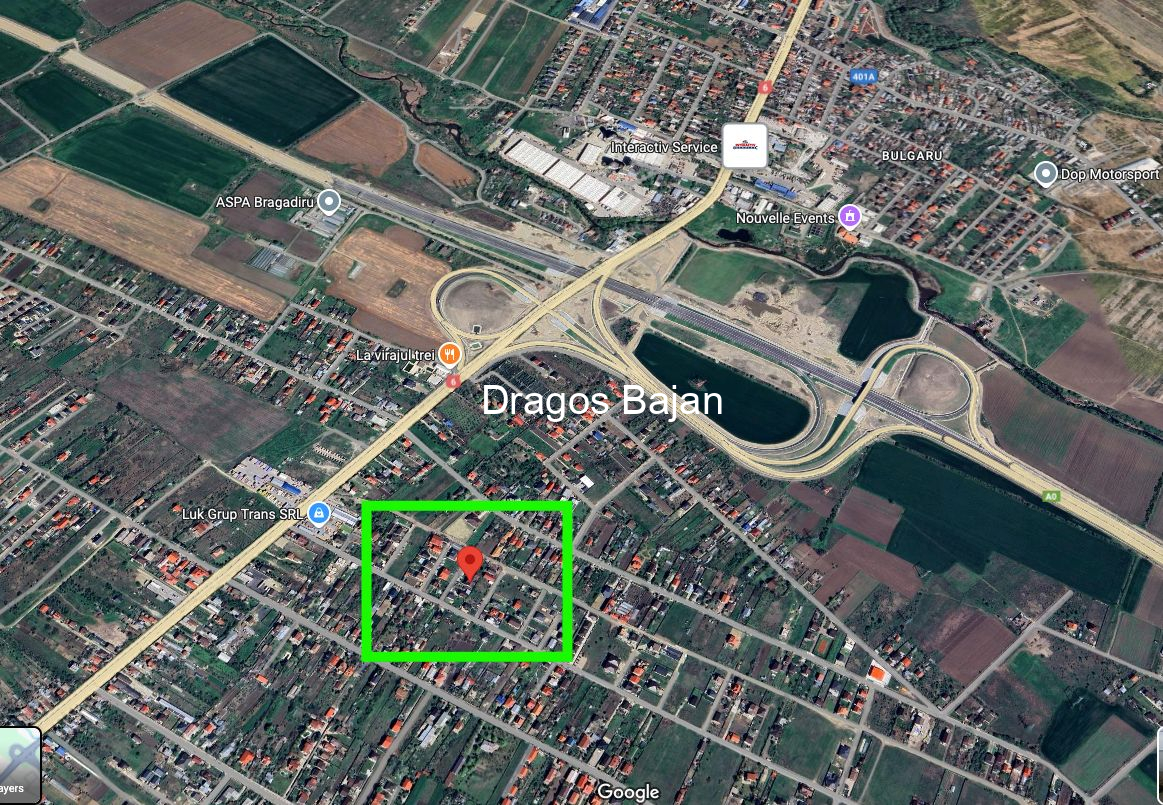Select La virajul trei restaurant marker
The image size is (1163, 805).
450,354
